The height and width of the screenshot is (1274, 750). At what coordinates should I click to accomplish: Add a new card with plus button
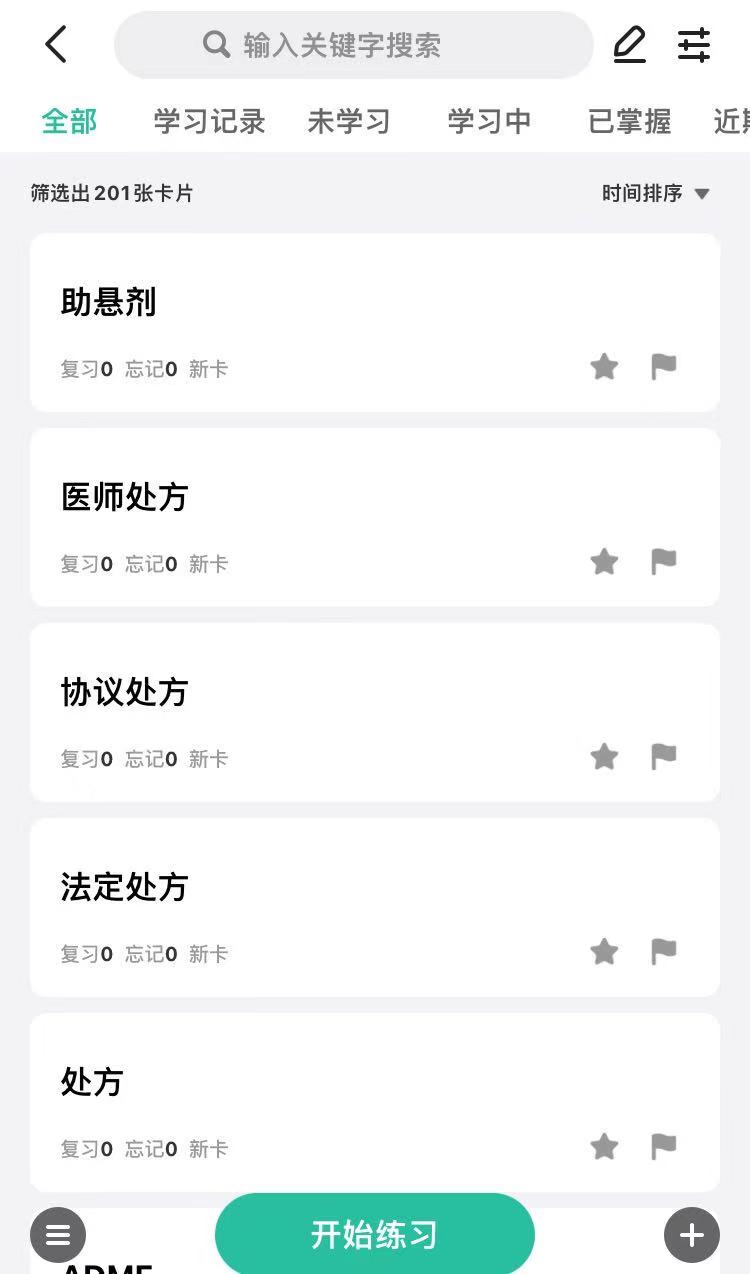[x=692, y=1235]
